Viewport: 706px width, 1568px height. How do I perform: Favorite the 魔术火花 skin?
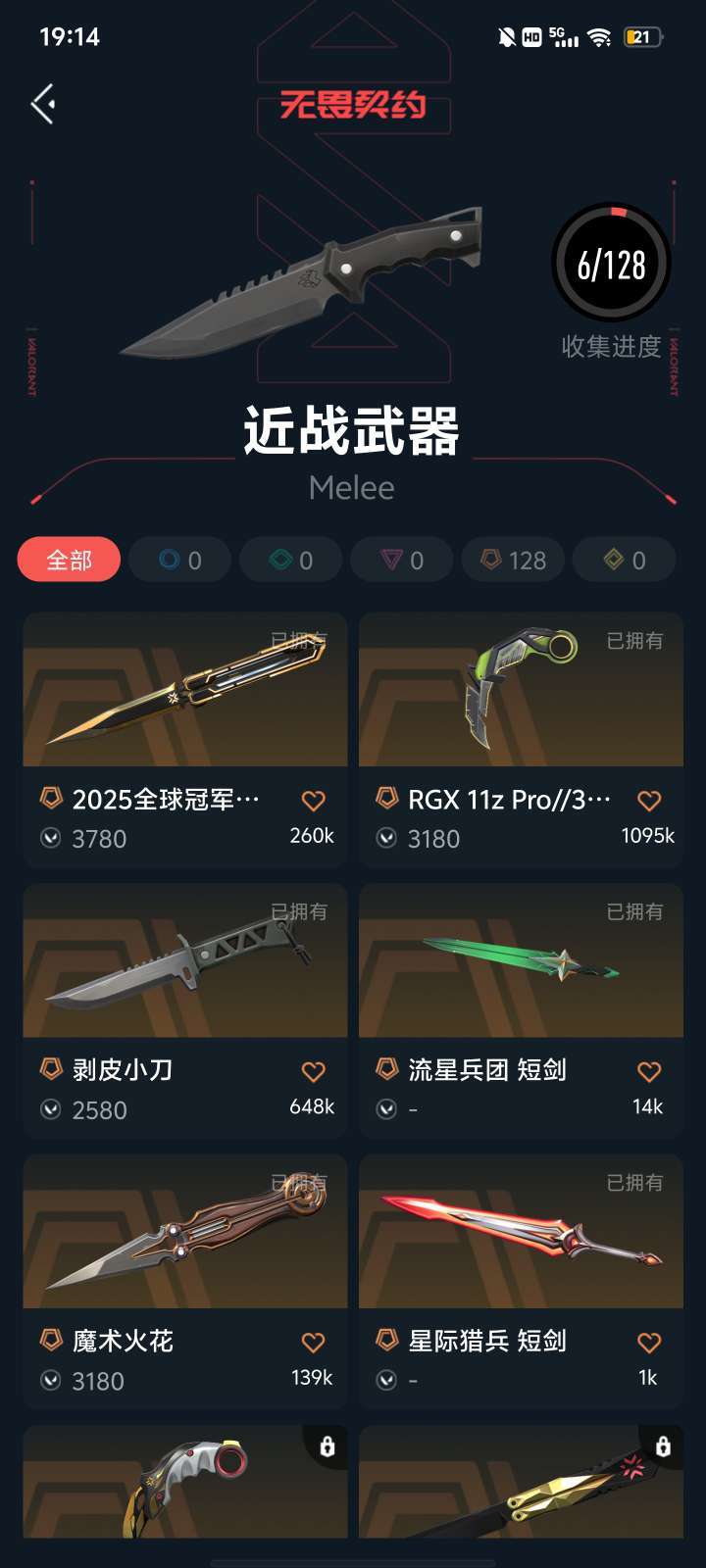[314, 1343]
